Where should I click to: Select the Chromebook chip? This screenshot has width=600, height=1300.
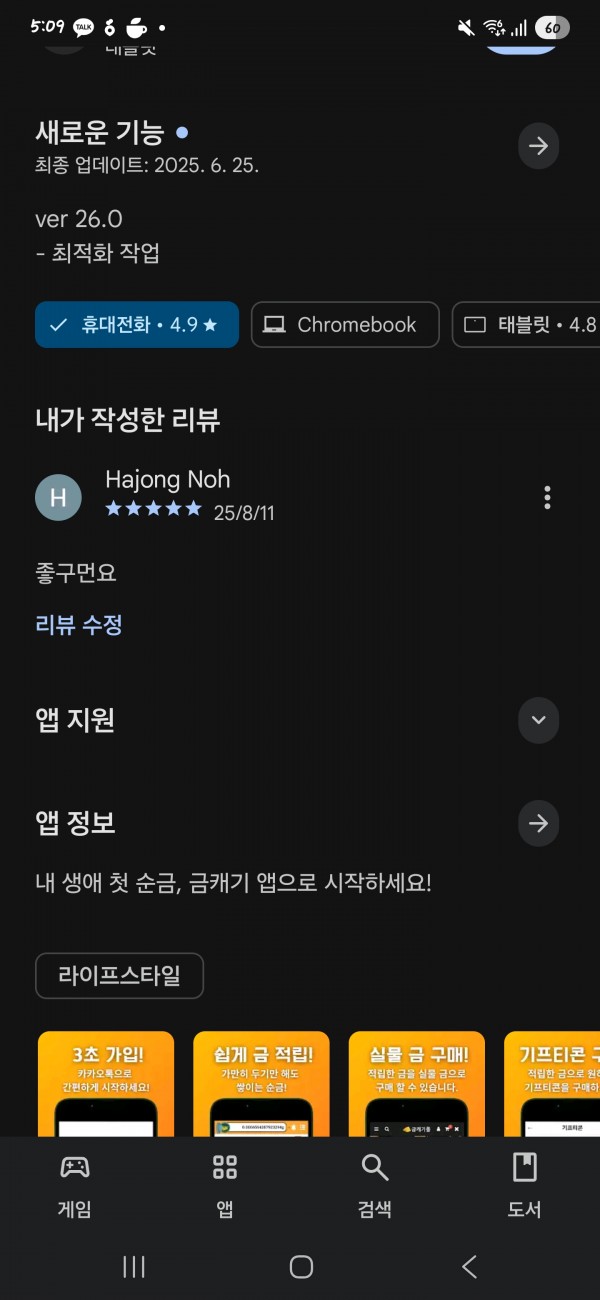345,325
